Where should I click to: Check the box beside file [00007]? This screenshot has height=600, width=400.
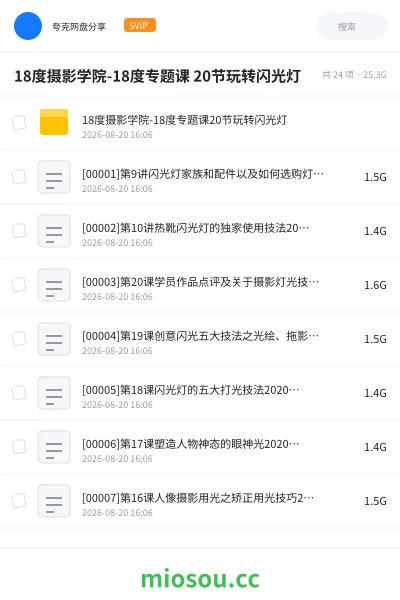(x=19, y=501)
